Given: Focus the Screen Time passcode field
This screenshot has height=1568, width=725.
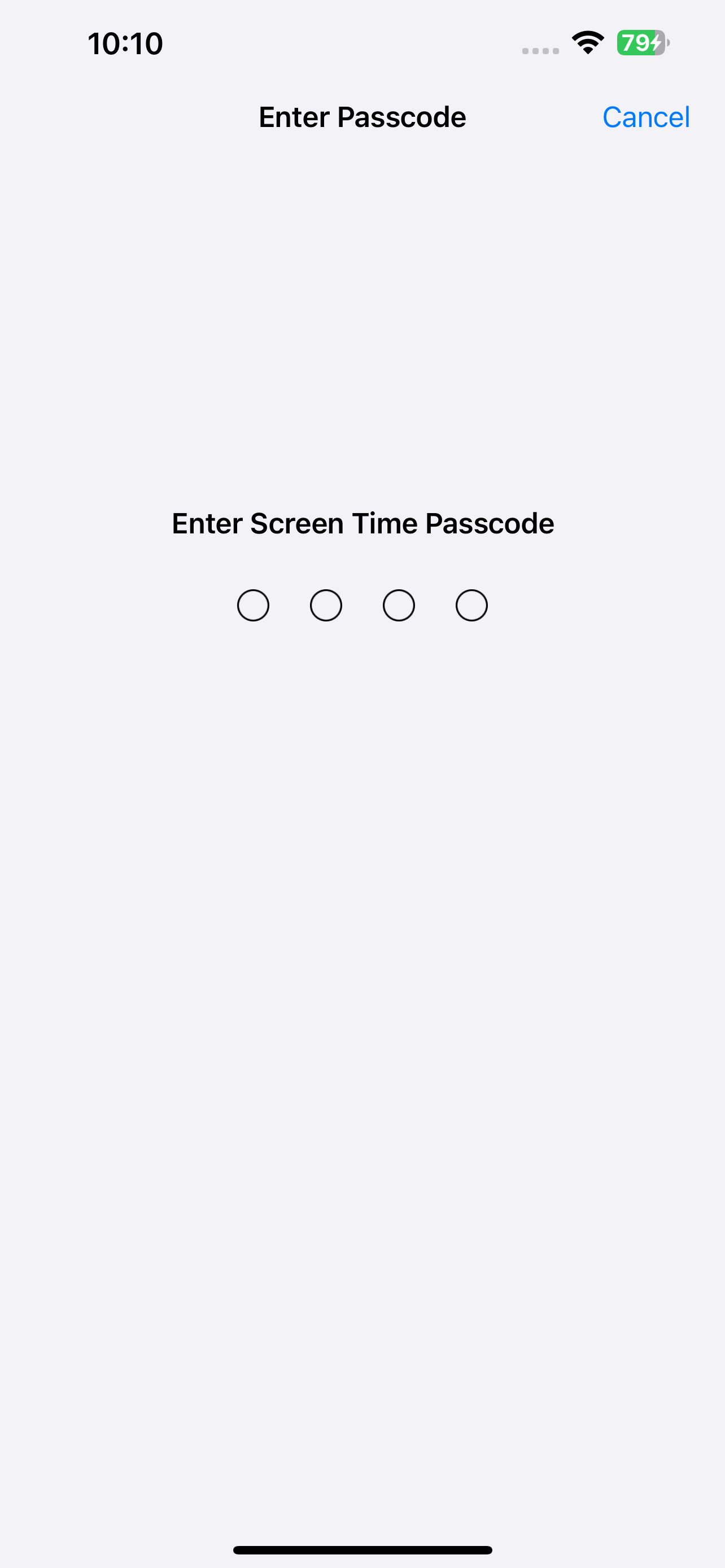Looking at the screenshot, I should pyautogui.click(x=362, y=605).
